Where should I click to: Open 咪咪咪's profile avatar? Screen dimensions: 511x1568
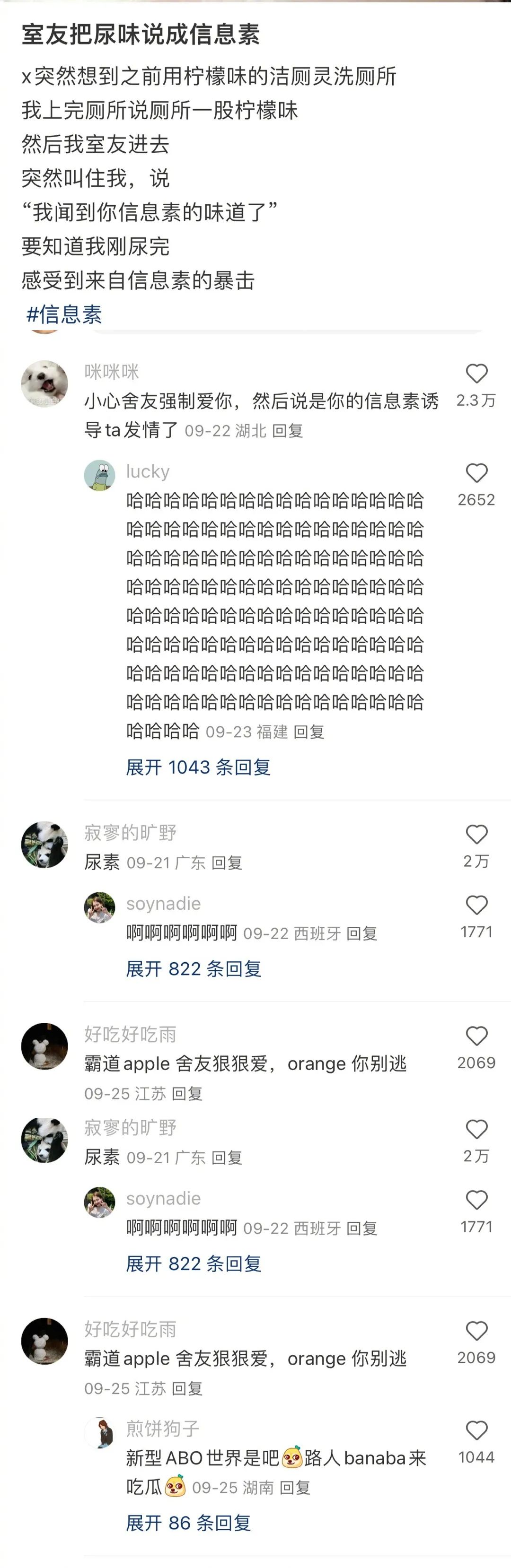click(x=44, y=383)
